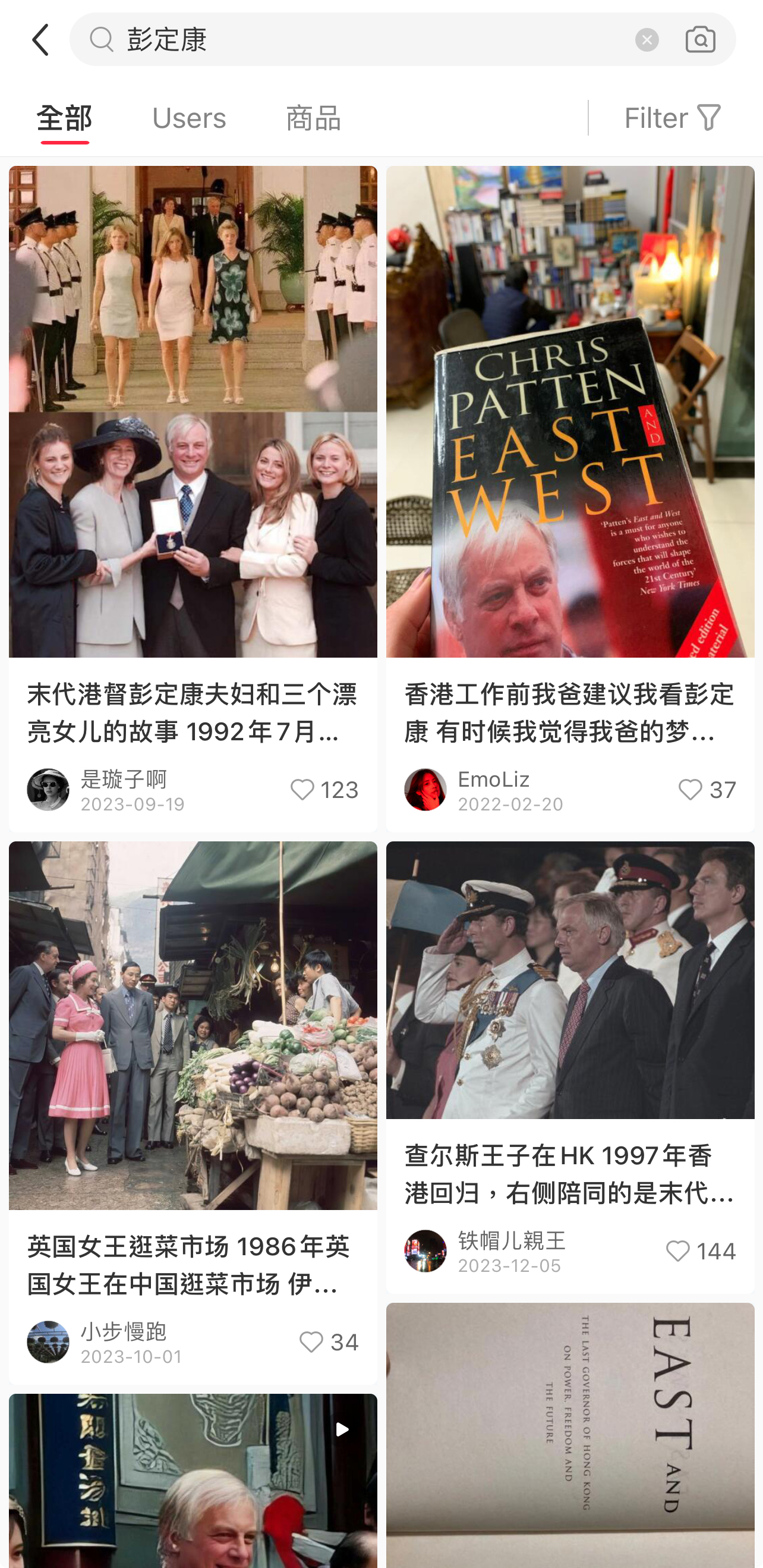This screenshot has width=763, height=1568.
Task: Clear the search text with the X button
Action: [646, 40]
